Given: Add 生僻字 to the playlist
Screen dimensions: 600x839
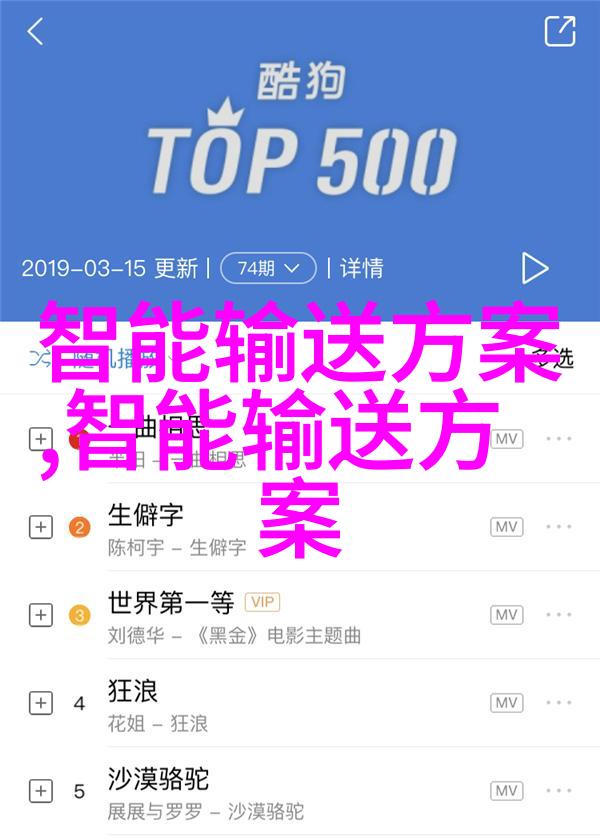Looking at the screenshot, I should [x=40, y=527].
